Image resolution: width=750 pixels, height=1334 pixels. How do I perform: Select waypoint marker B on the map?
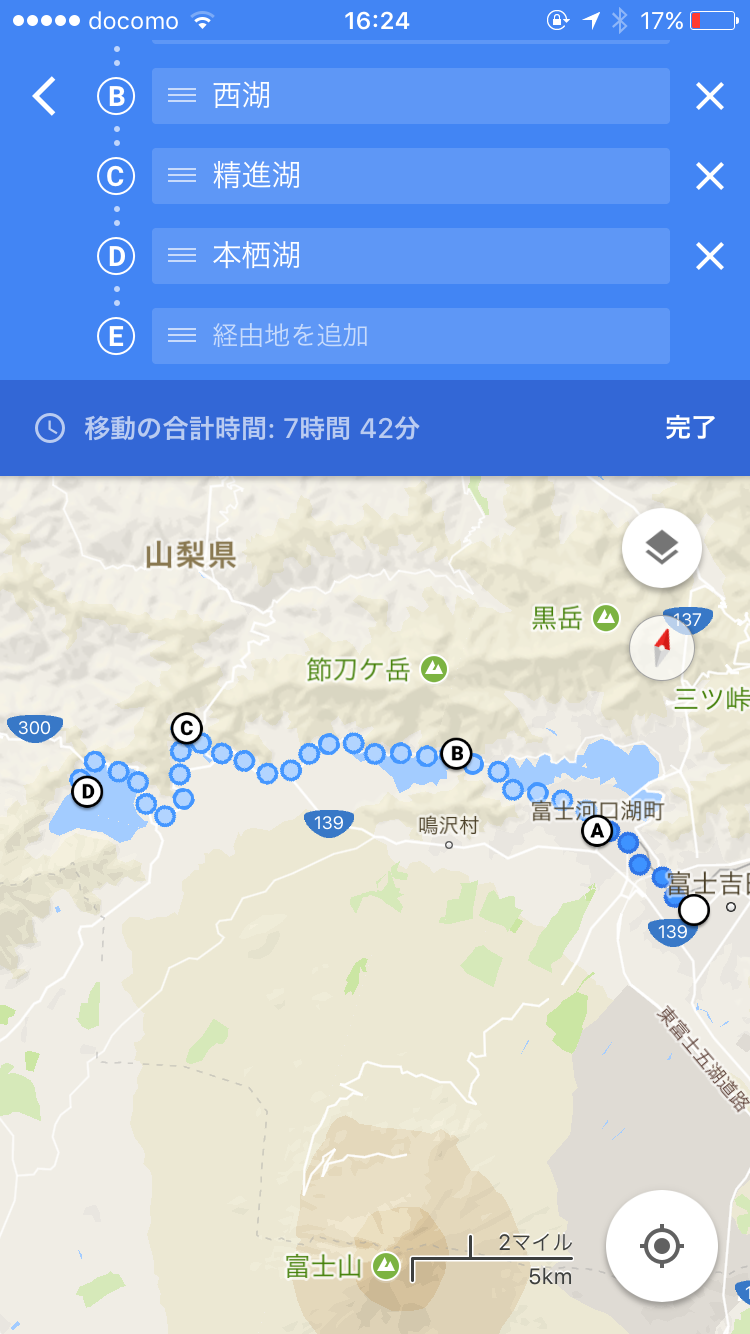(x=456, y=753)
